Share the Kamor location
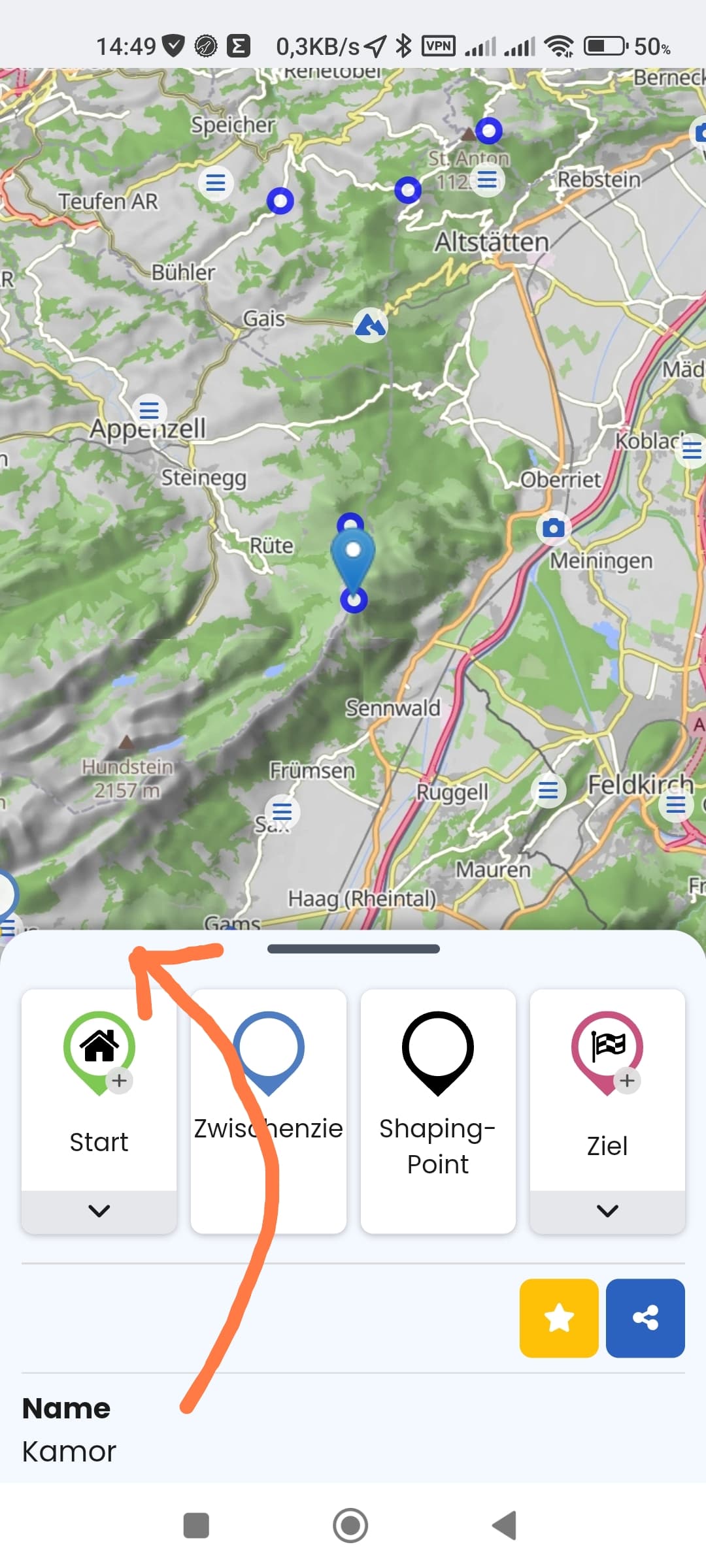The width and height of the screenshot is (706, 1568). tap(645, 1318)
